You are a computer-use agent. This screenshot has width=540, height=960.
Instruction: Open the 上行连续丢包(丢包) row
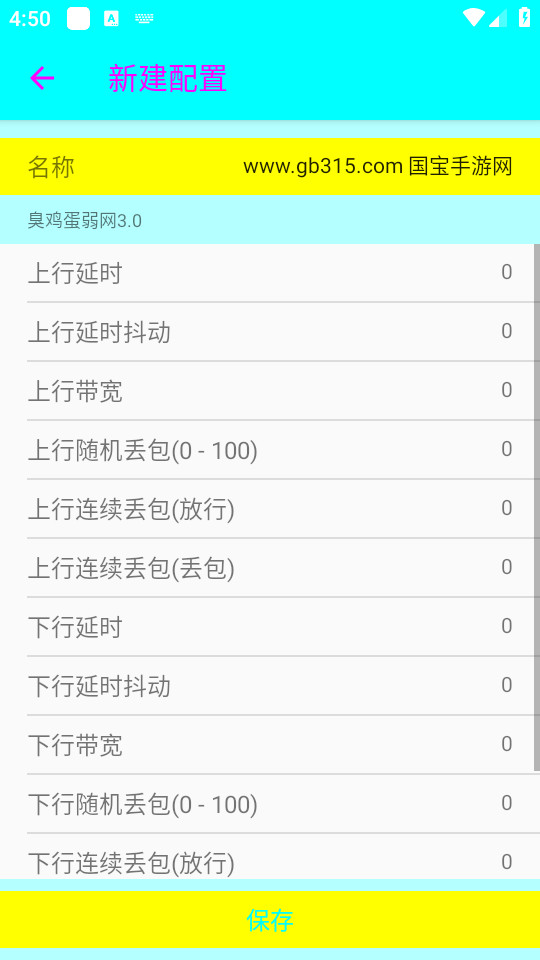pos(270,568)
